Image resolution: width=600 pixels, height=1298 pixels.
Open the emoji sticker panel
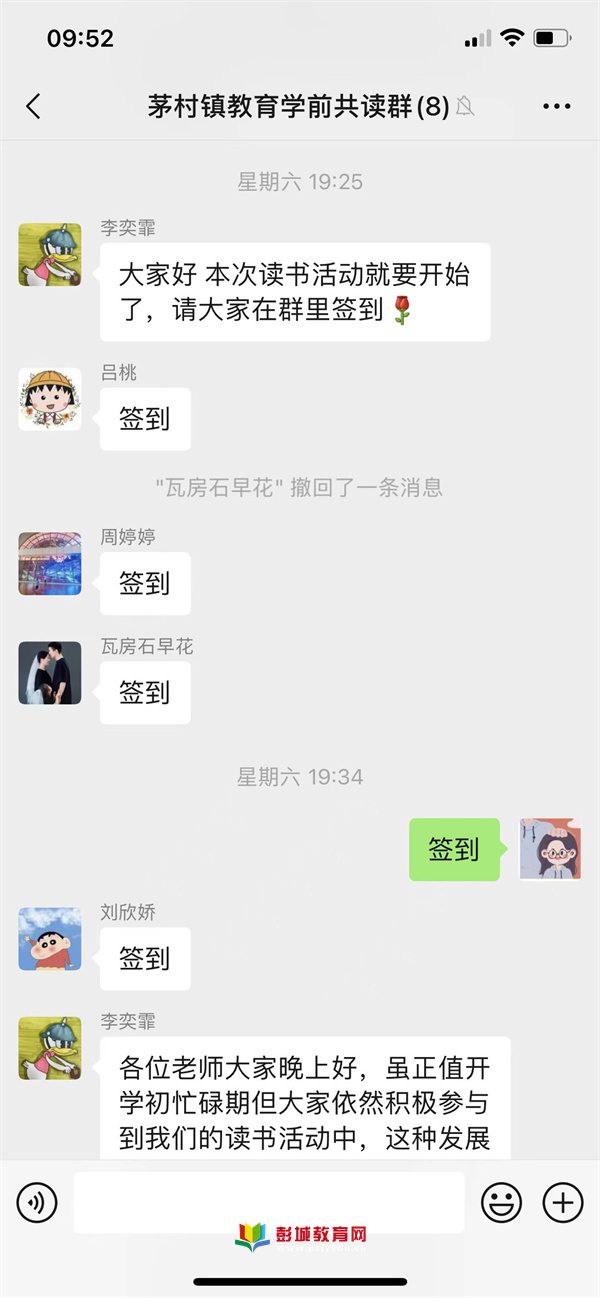[501, 1201]
